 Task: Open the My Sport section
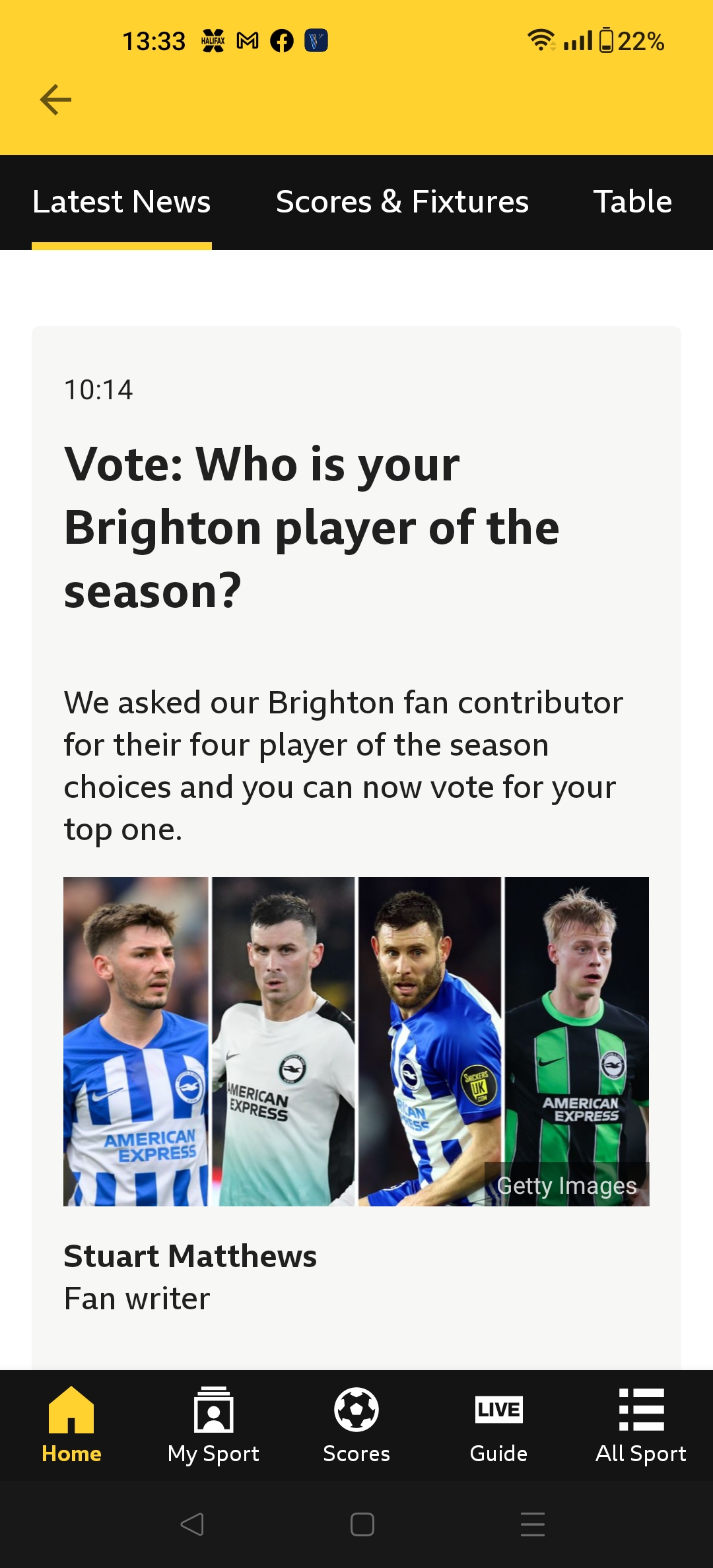pyautogui.click(x=213, y=1425)
